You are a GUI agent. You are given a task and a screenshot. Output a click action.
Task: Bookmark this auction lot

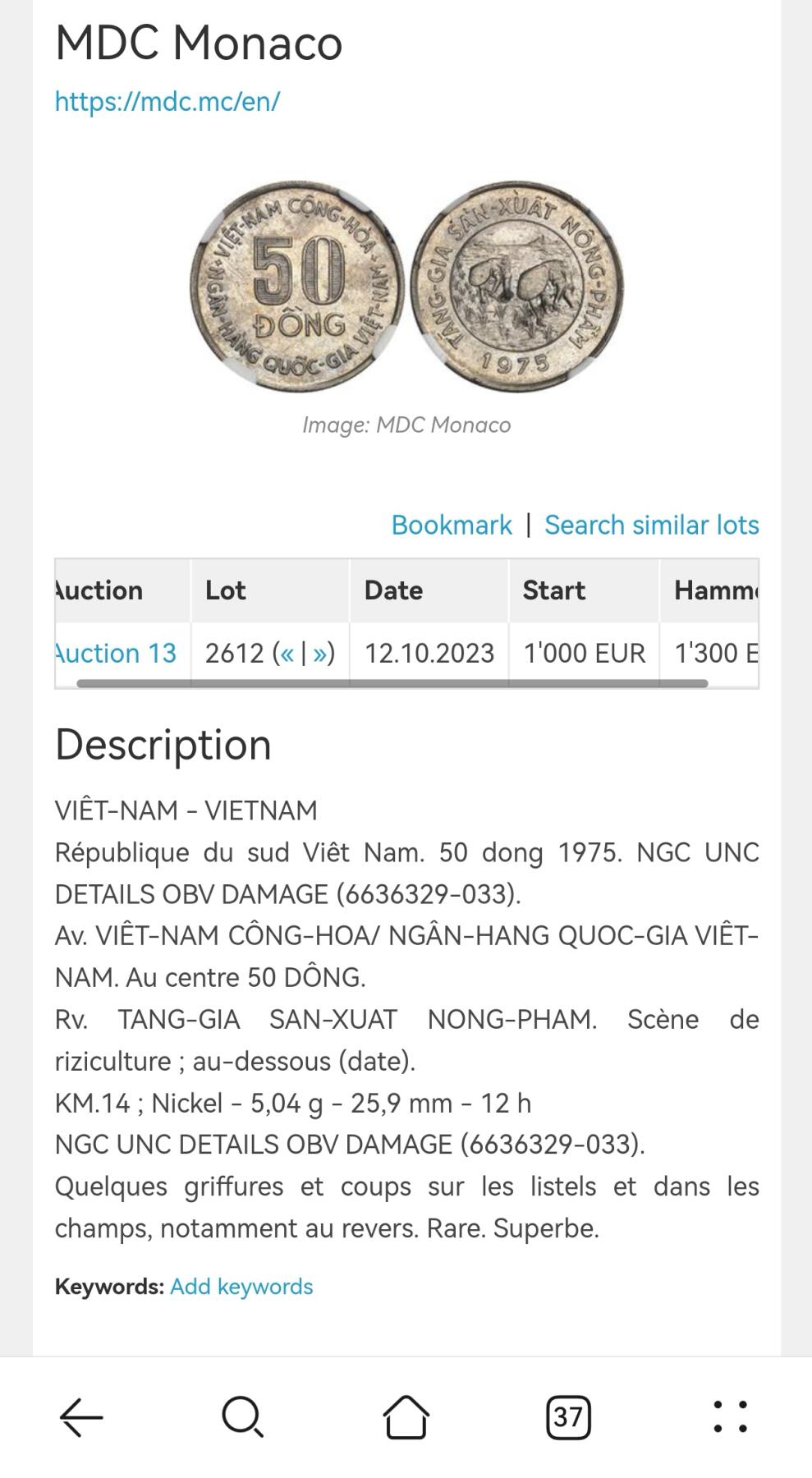click(452, 524)
